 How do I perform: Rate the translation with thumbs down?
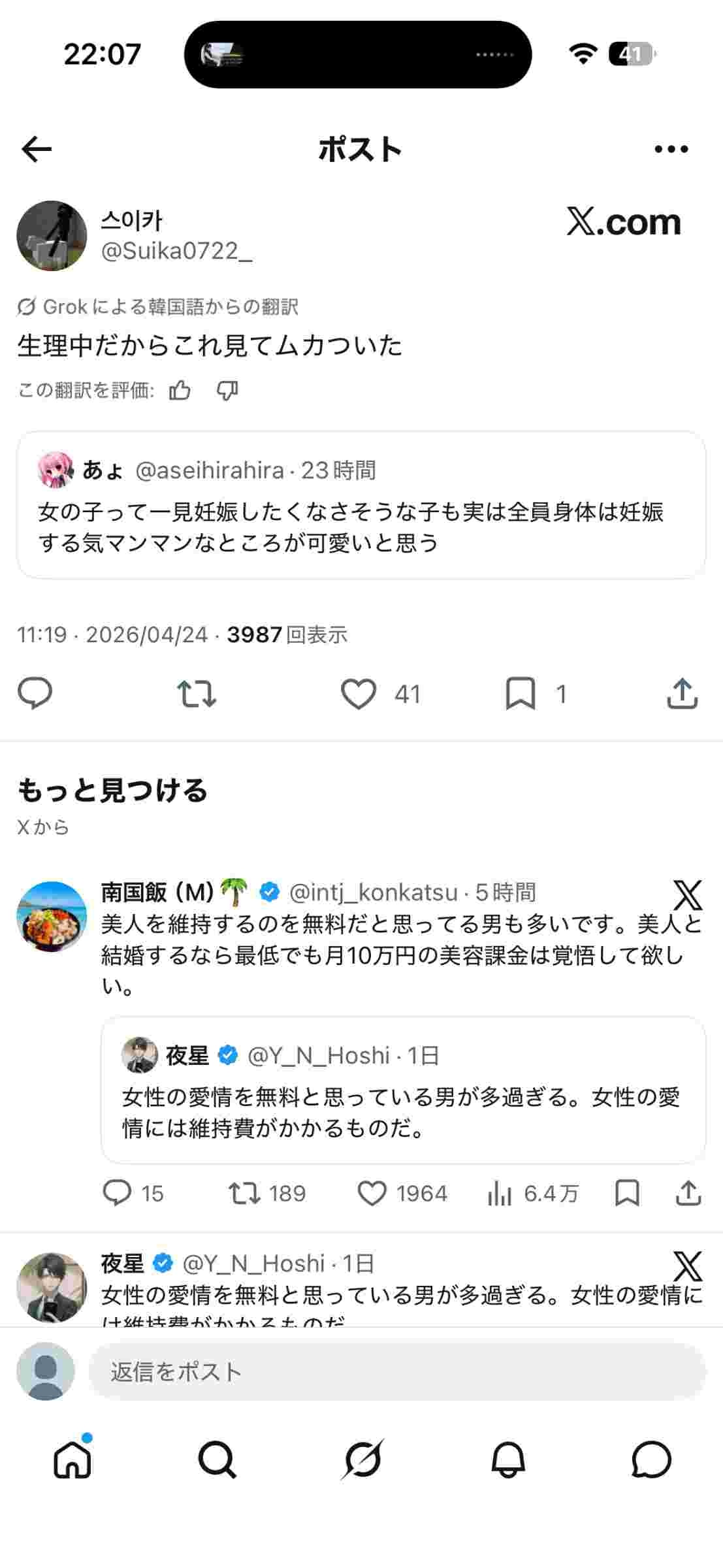pos(227,391)
